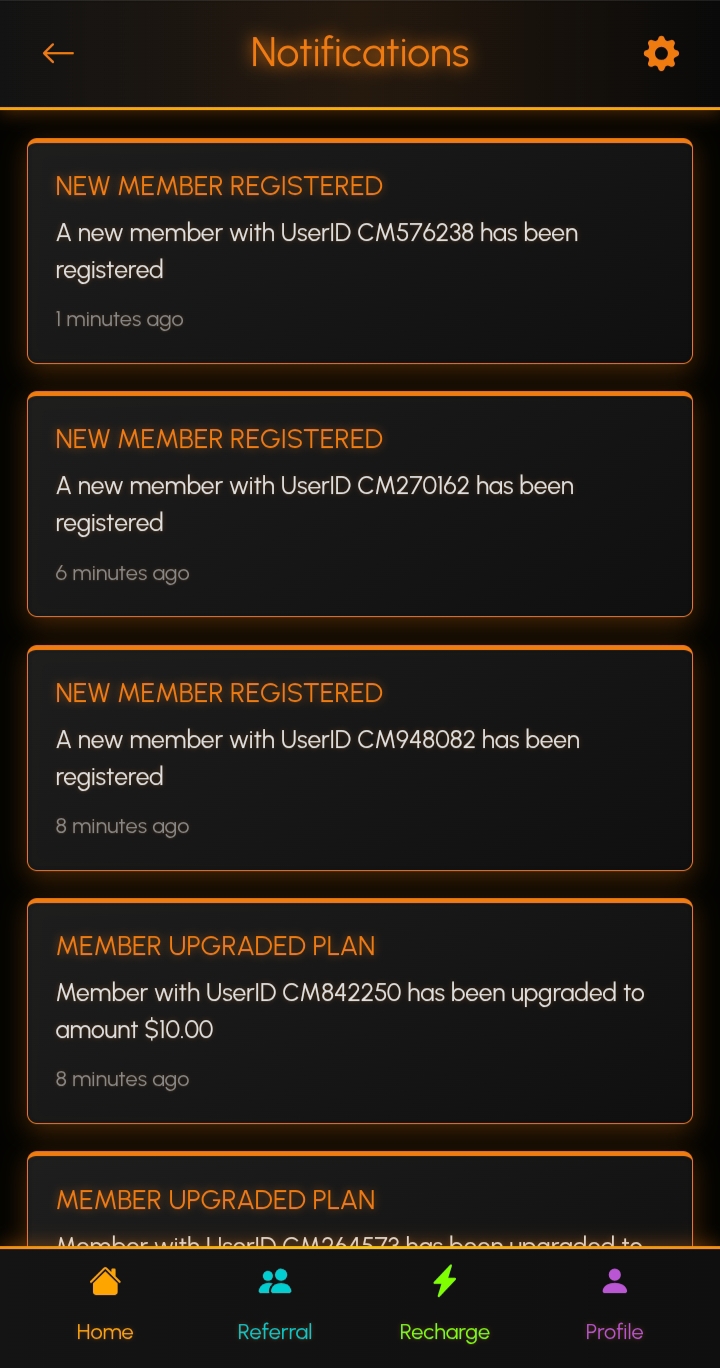720x1368 pixels.
Task: Click the glowing Notifications title
Action: coord(360,52)
